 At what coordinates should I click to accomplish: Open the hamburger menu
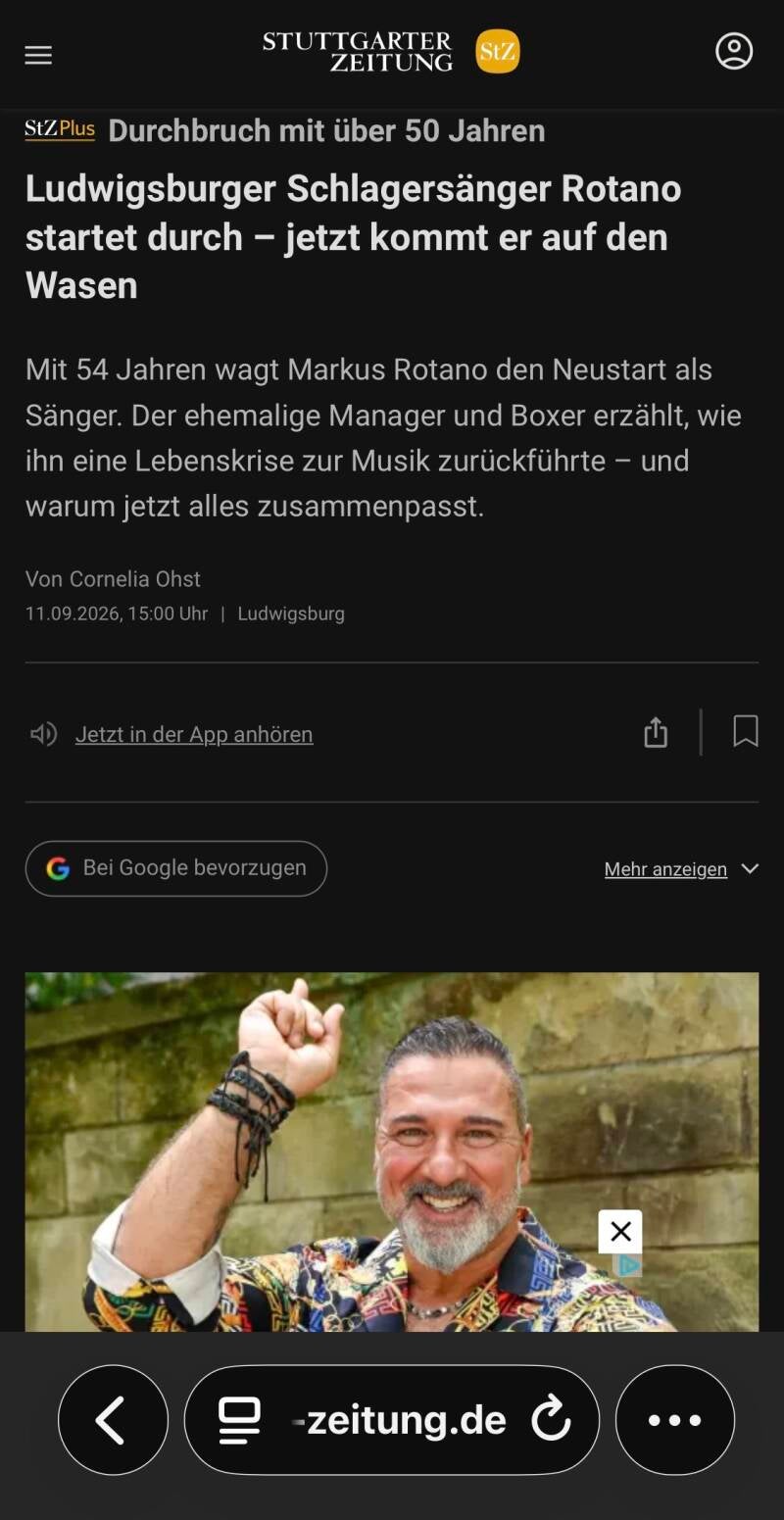[38, 55]
